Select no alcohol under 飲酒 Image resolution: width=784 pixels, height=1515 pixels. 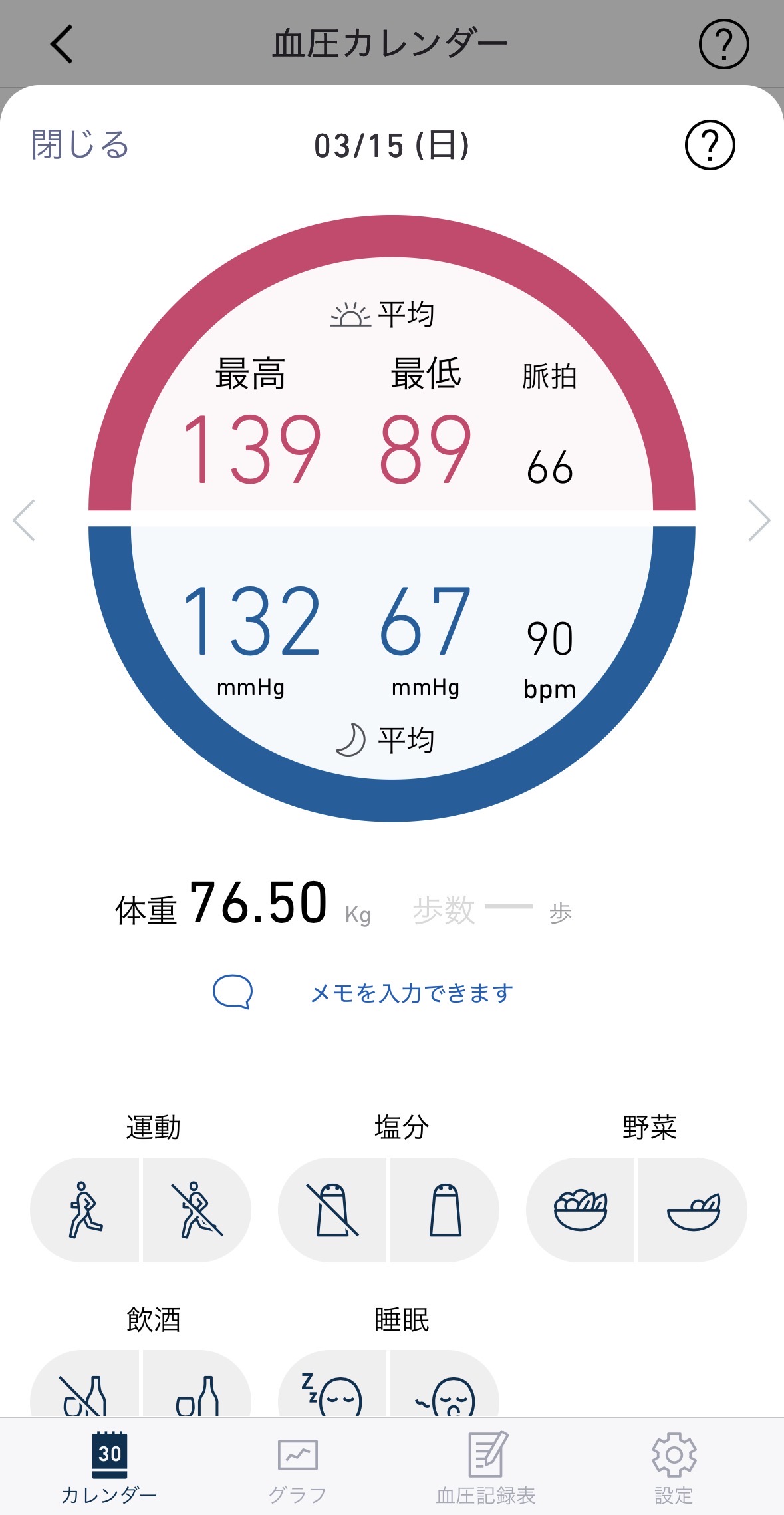point(85,1384)
